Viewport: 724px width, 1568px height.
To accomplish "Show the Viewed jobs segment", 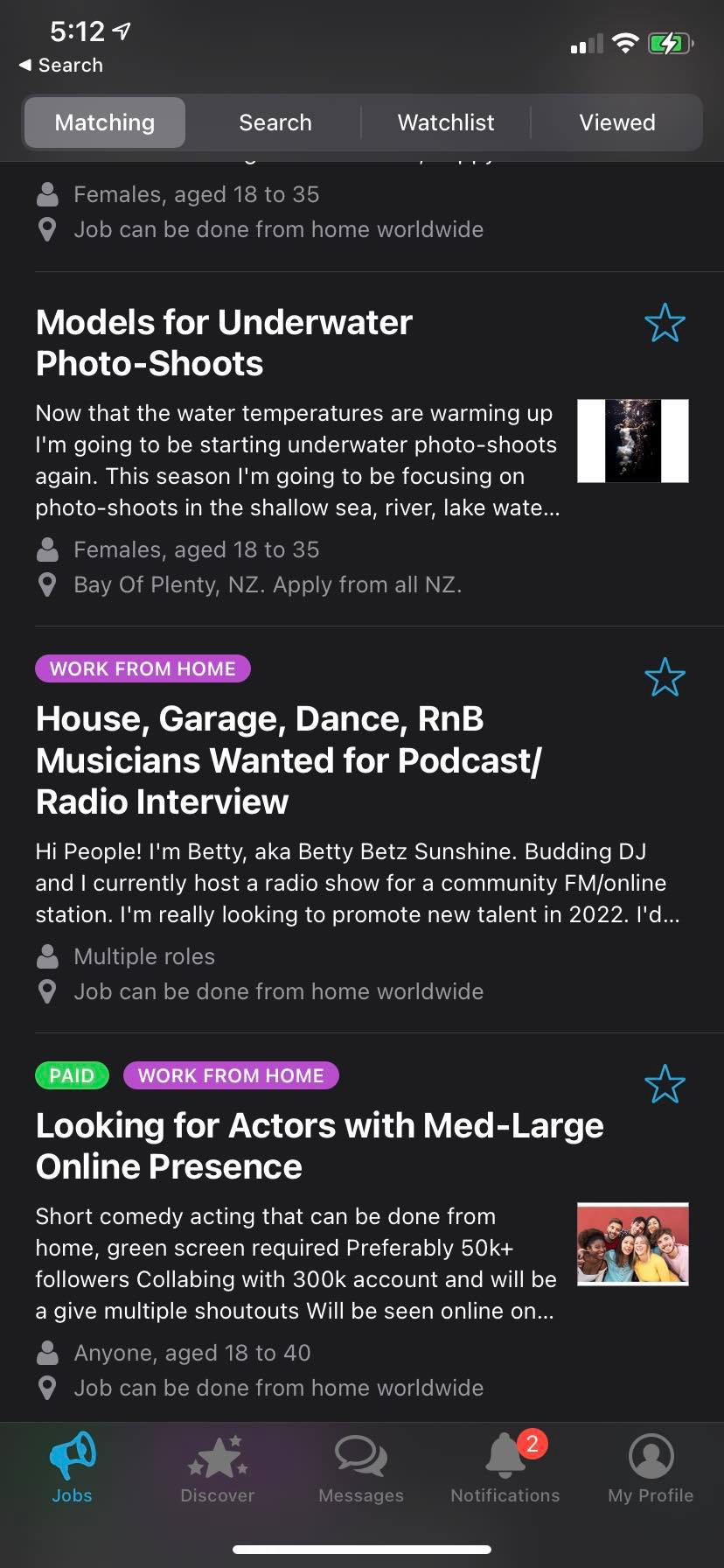I will click(x=616, y=122).
